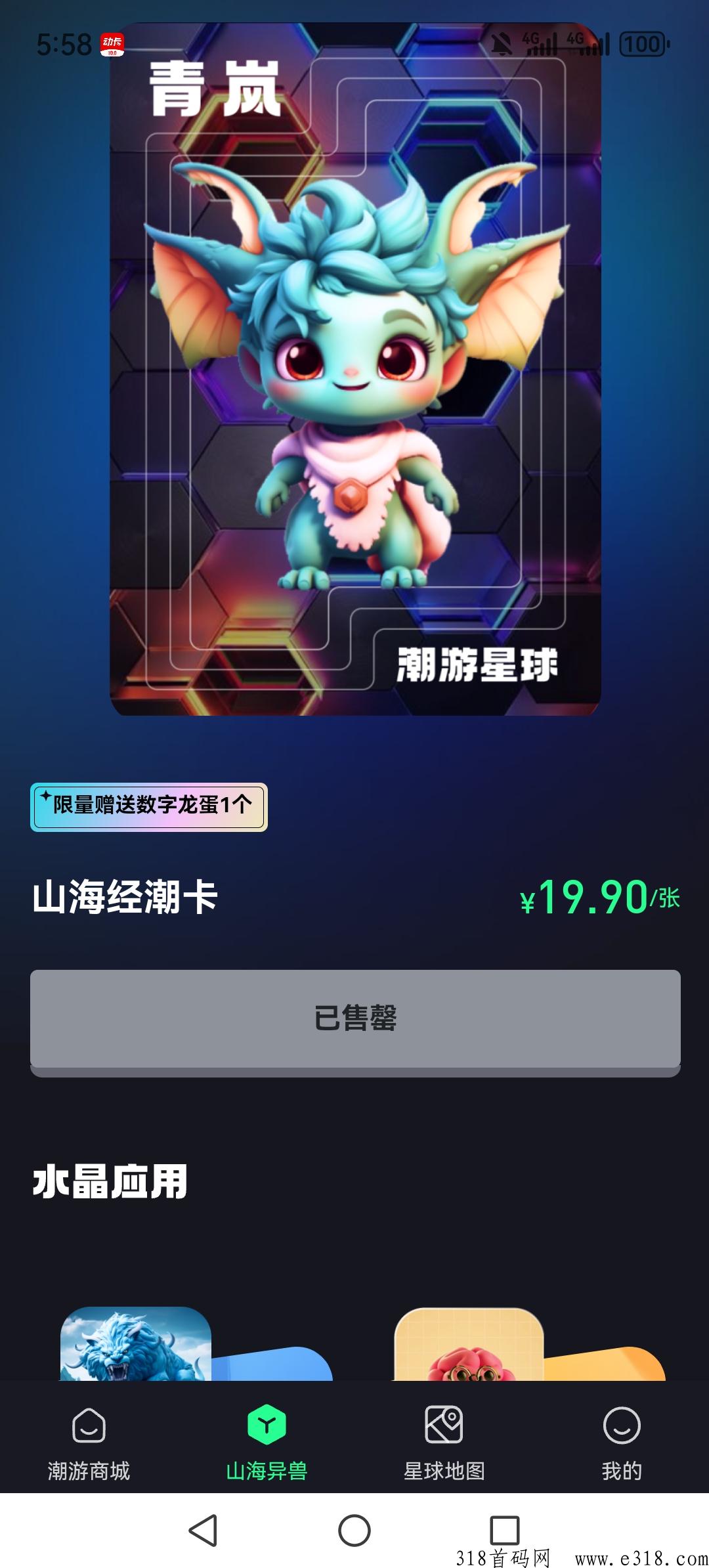Tap the muted notification bell icon

[502, 42]
